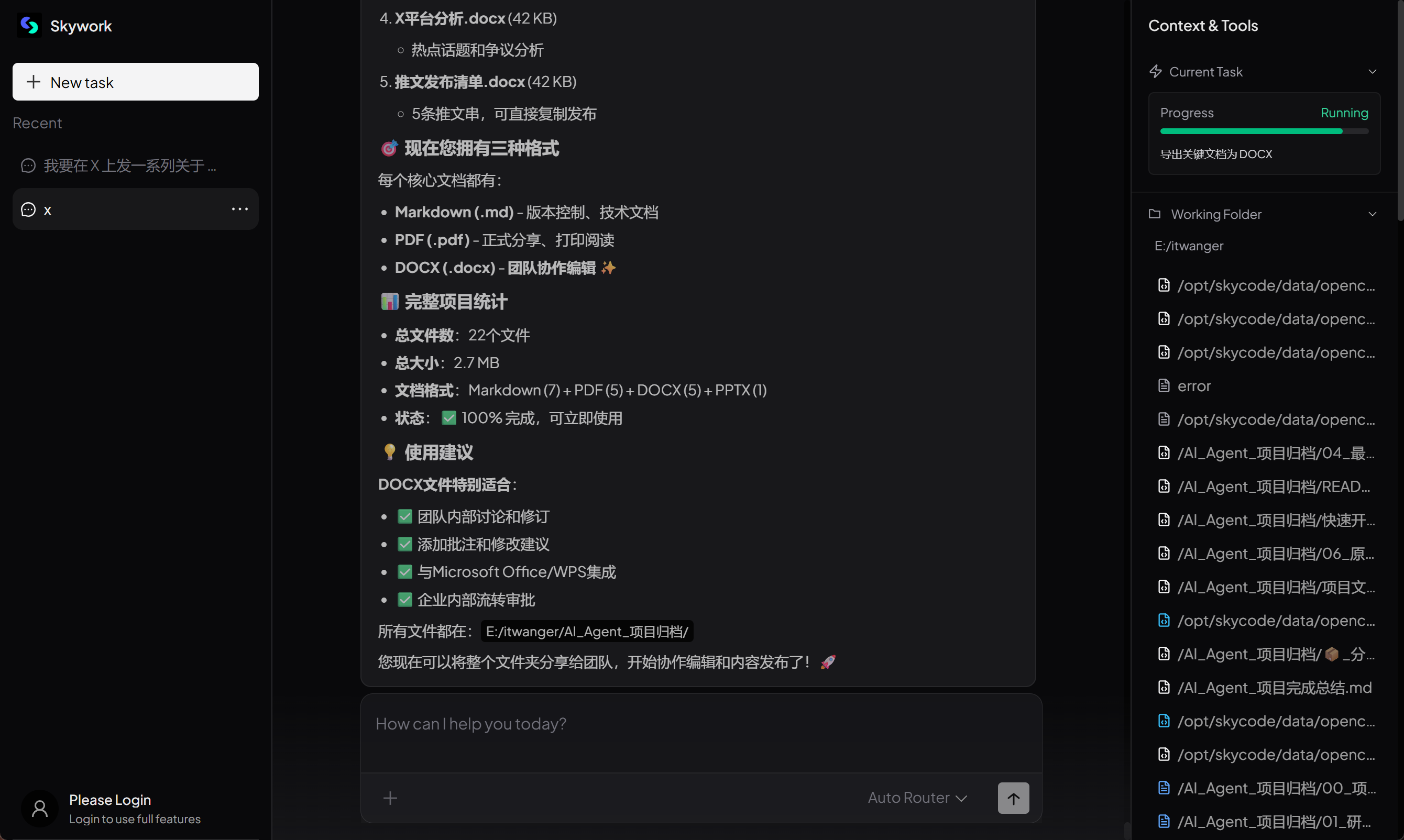Open the /AI_Agent_项目归档/00_项... file
This screenshot has width=1404, height=840.
pos(1275,789)
